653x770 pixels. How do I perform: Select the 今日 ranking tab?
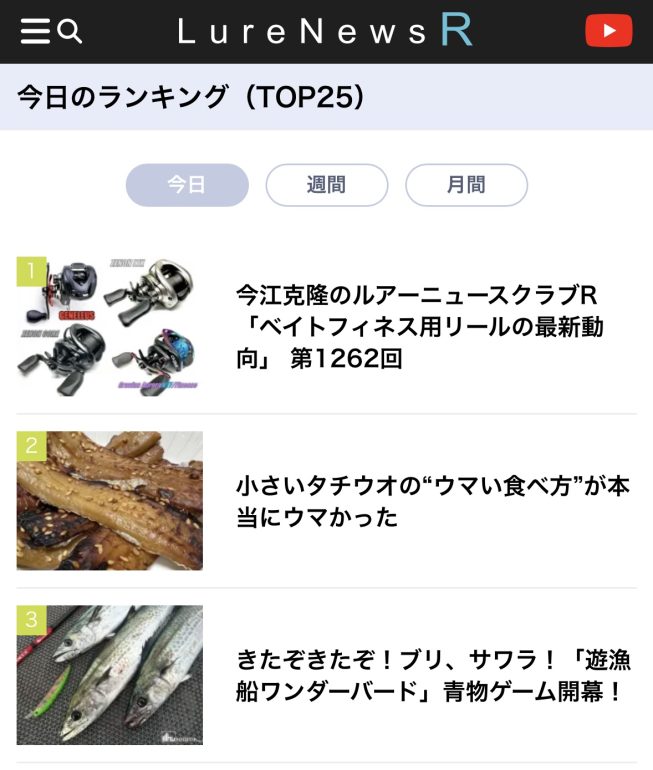click(x=187, y=185)
